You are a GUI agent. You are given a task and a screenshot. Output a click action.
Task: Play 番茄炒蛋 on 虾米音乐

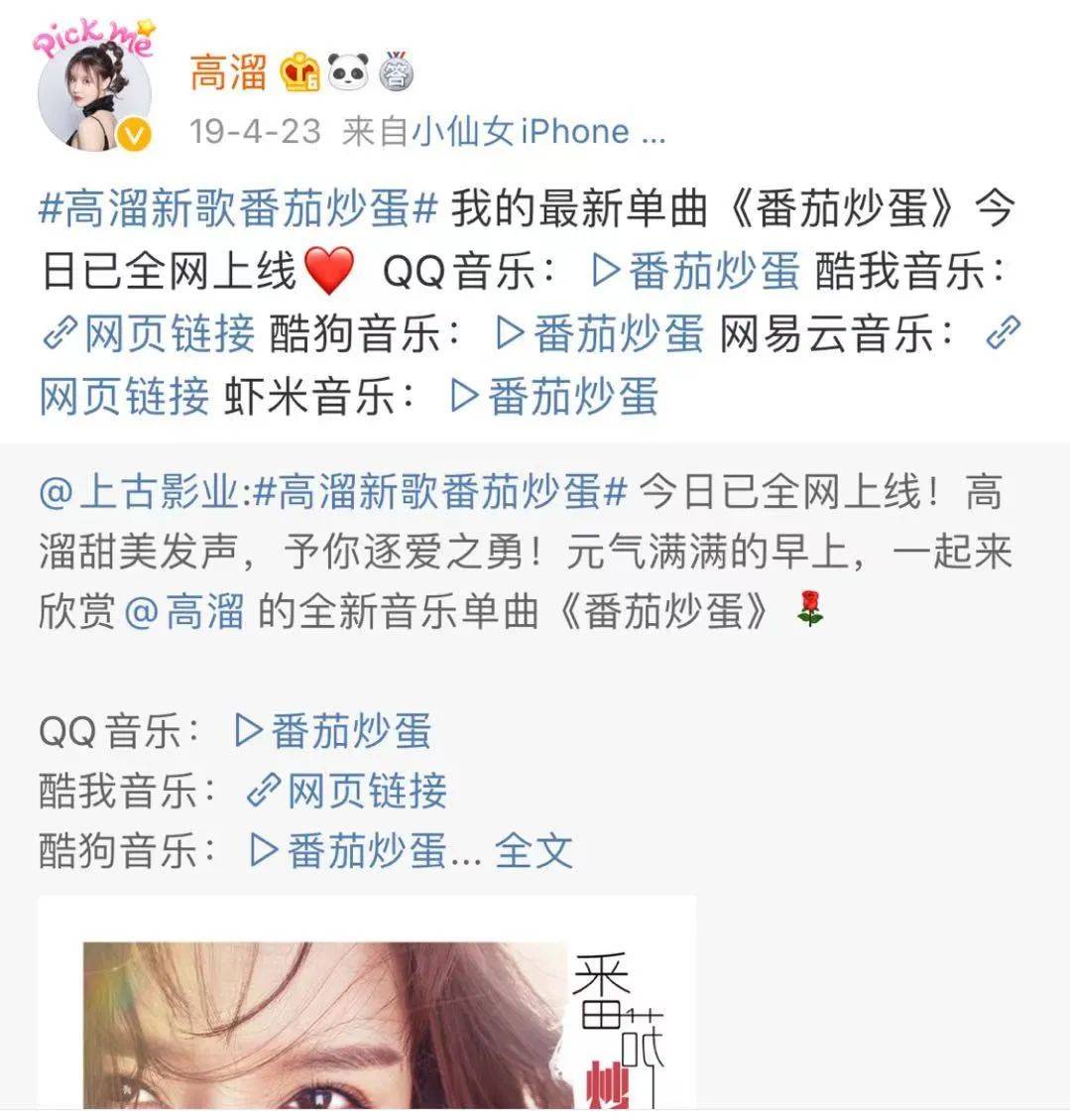(555, 396)
